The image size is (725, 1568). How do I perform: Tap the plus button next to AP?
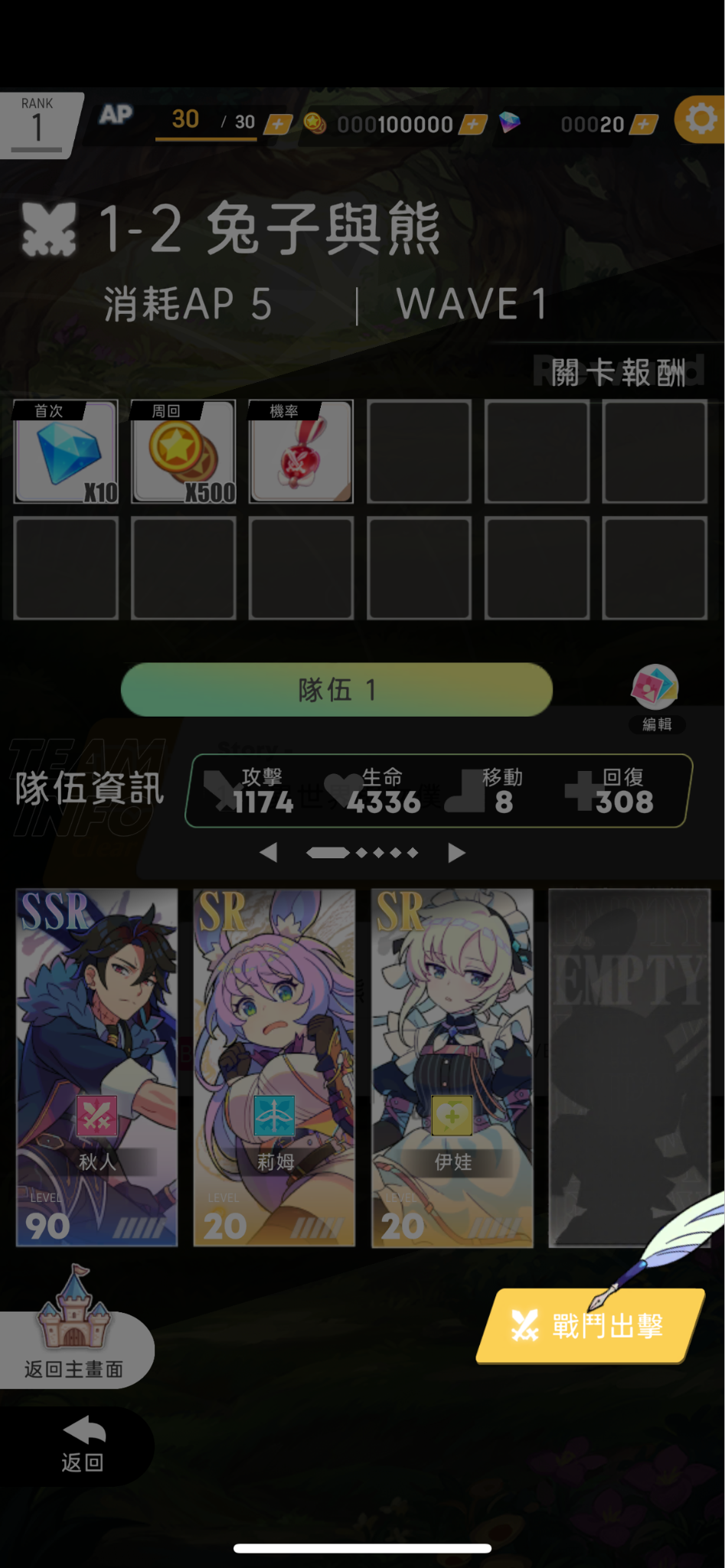point(278,124)
